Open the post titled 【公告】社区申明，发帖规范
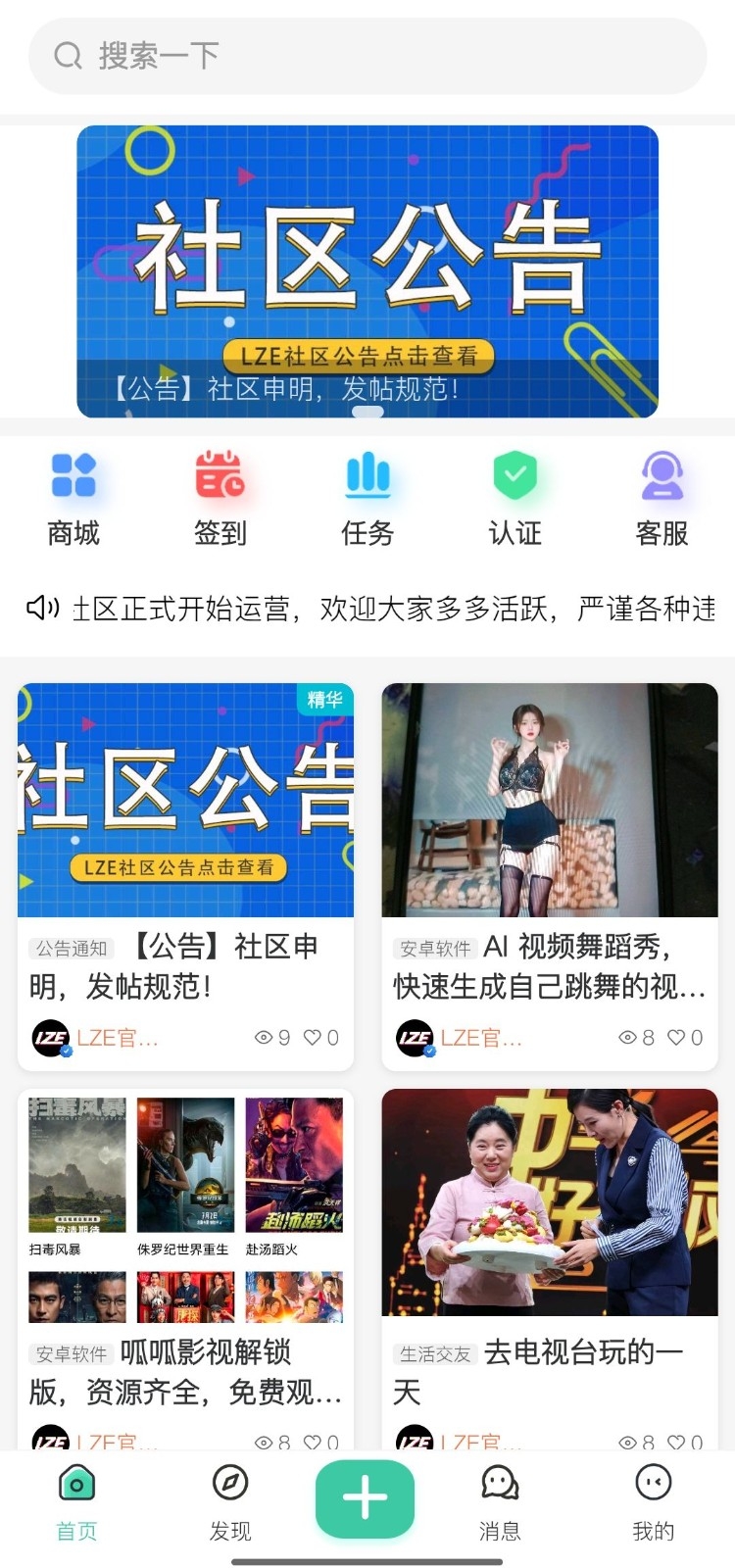Viewport: 735px width, 1568px height. click(186, 966)
